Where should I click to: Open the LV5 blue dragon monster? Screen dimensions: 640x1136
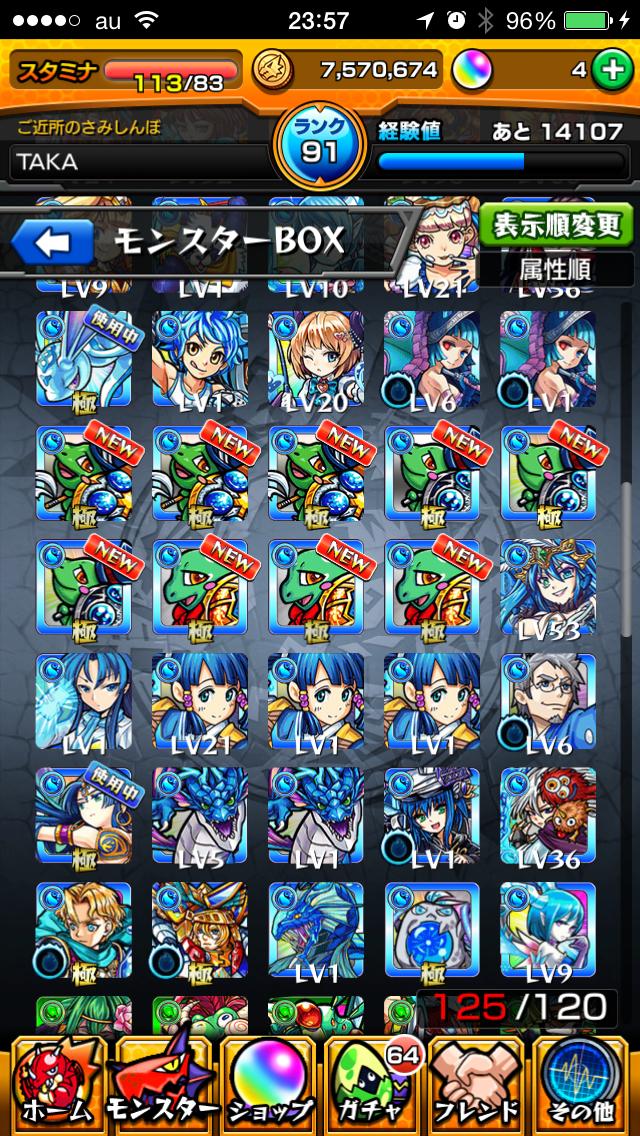tap(199, 816)
